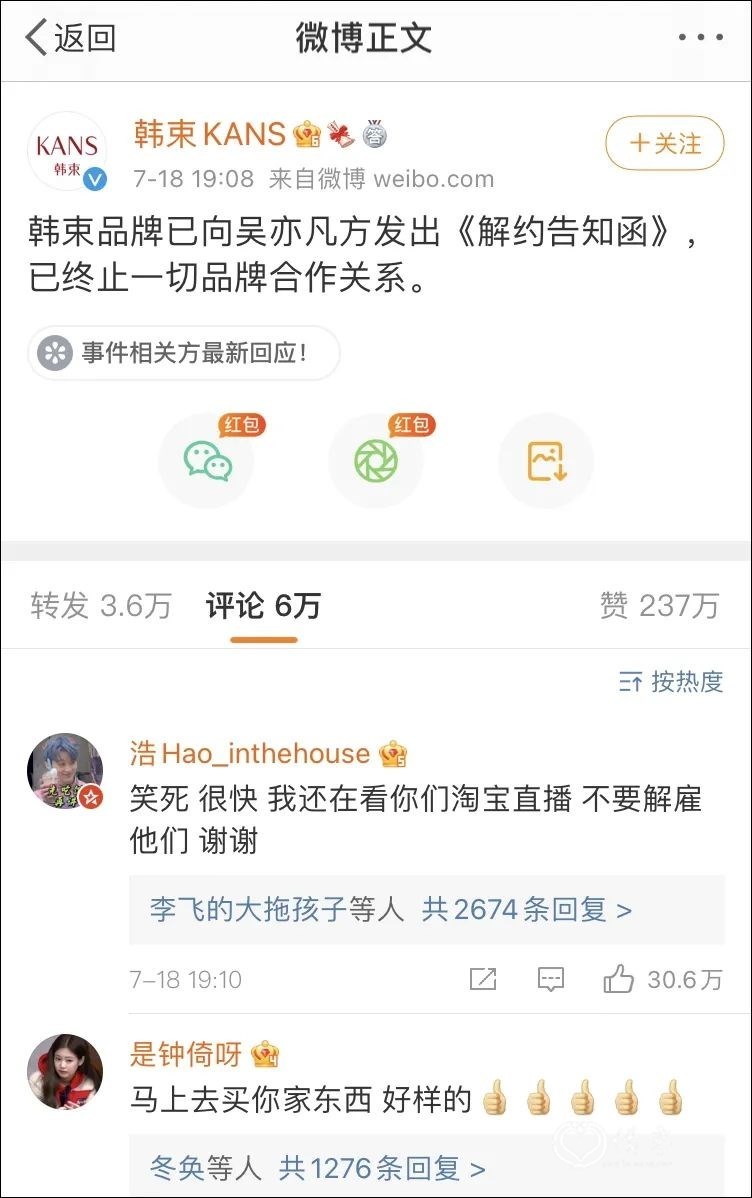Open 事件相关方最新回应 chip
Viewport: 752px width, 1198px height.
[x=183, y=353]
